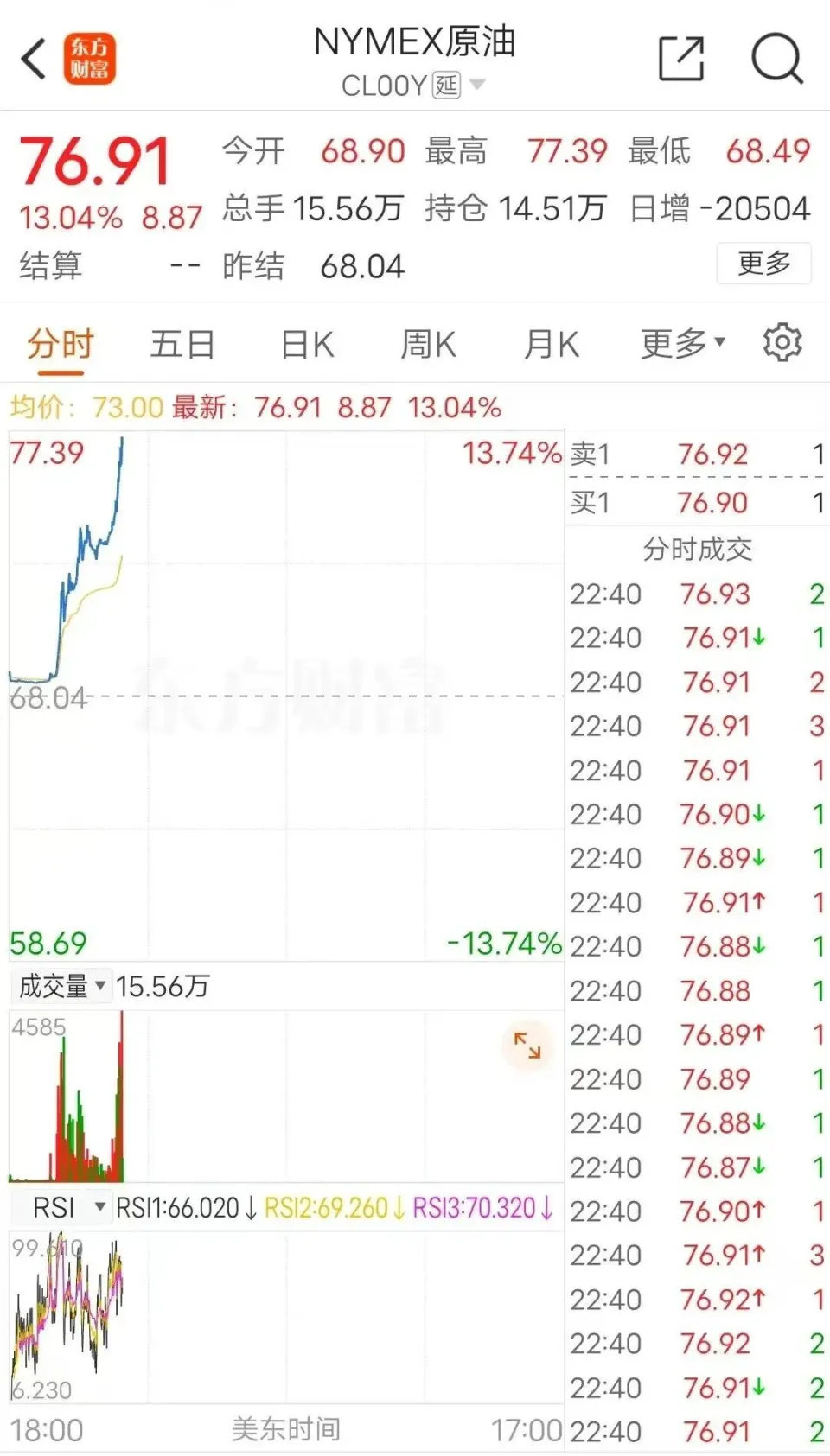The width and height of the screenshot is (830, 1456).
Task: Switch to the 月K chart tab
Action: (x=552, y=344)
